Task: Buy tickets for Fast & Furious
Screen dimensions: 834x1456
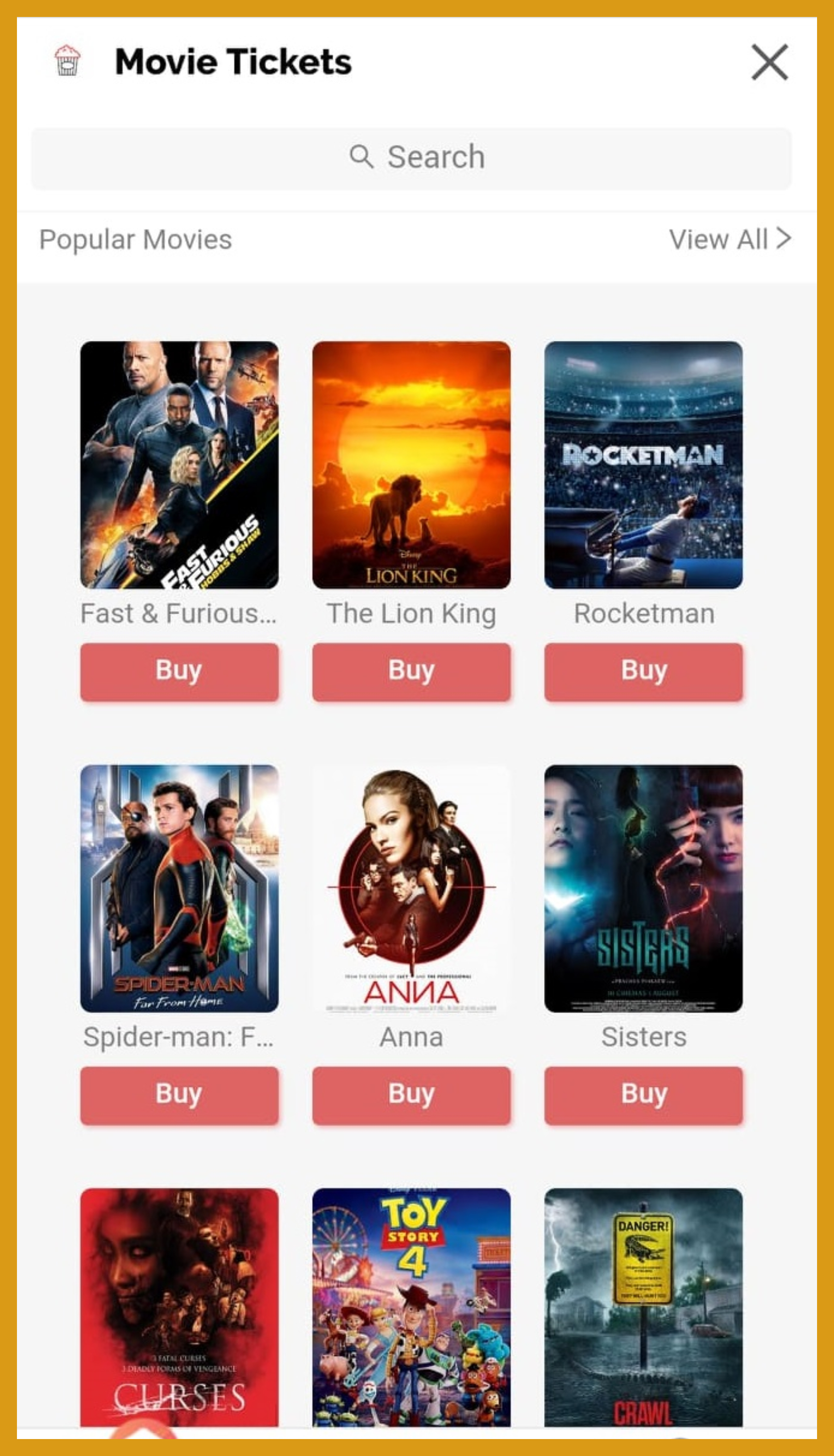Action: (x=179, y=671)
